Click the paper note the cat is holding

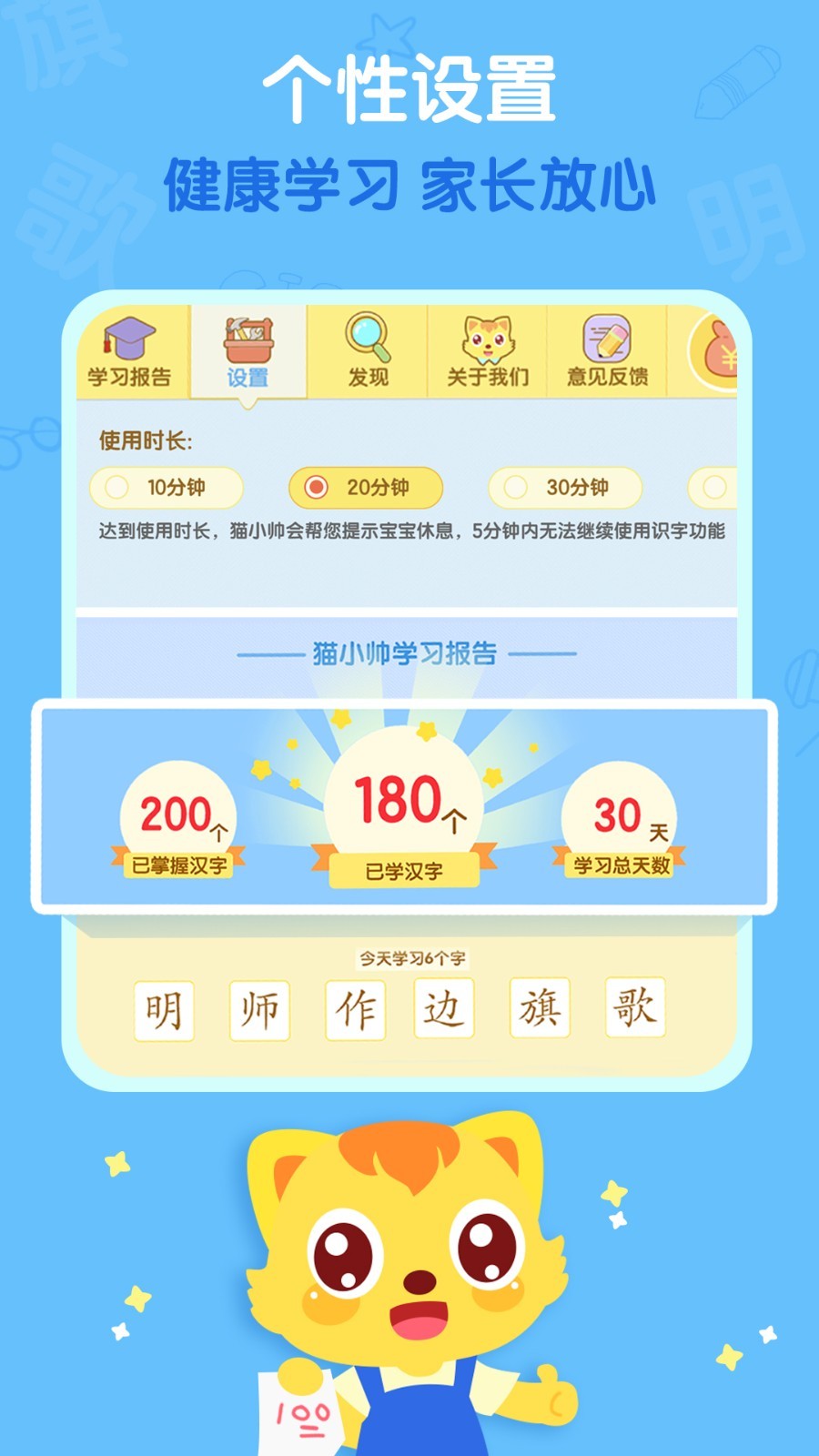(x=300, y=1415)
